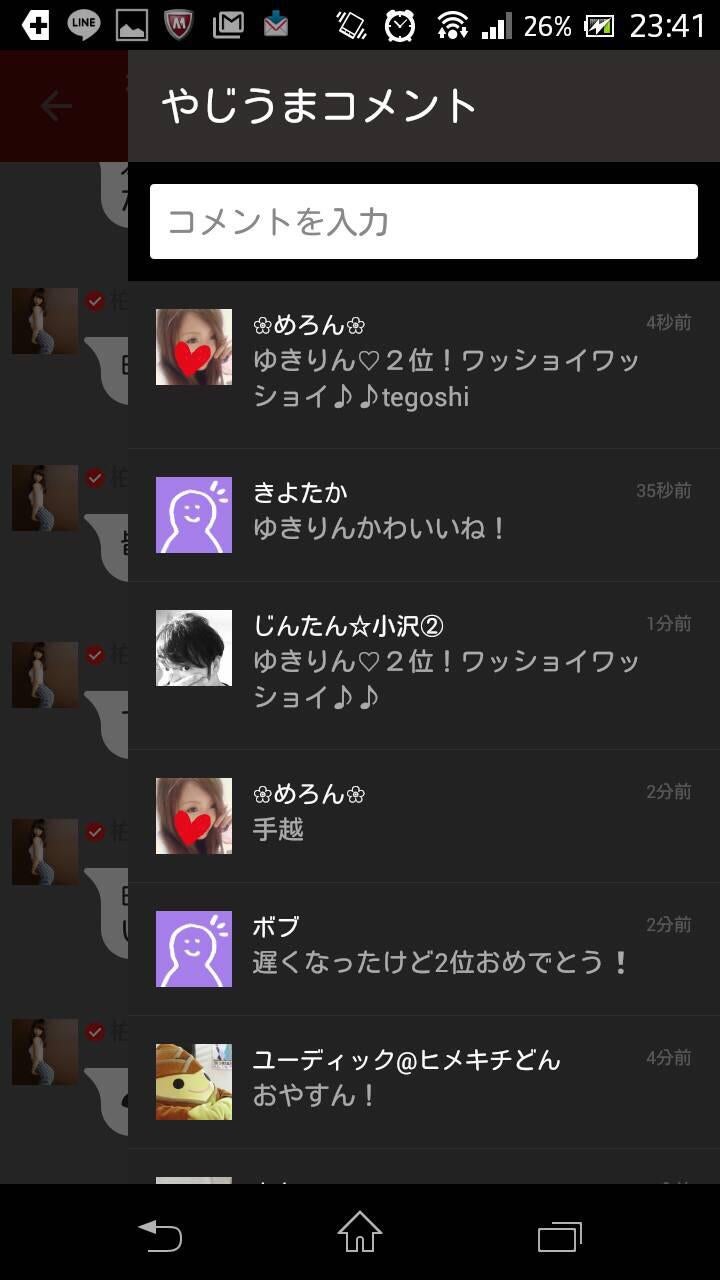Viewport: 720px width, 1280px height.
Task: Tap the Recent apps navigation key
Action: click(x=558, y=1235)
